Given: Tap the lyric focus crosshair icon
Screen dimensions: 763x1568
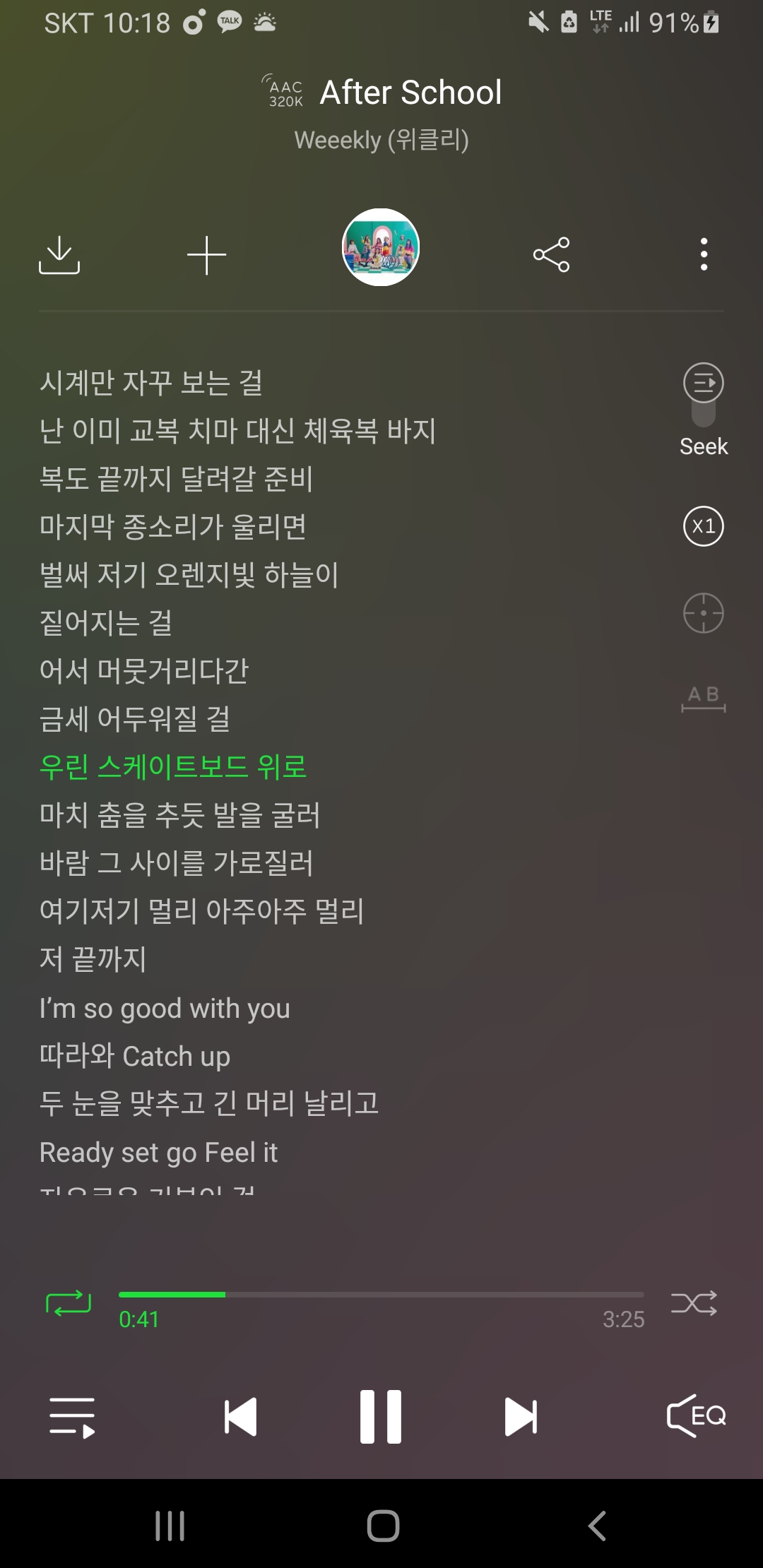Looking at the screenshot, I should 702,613.
